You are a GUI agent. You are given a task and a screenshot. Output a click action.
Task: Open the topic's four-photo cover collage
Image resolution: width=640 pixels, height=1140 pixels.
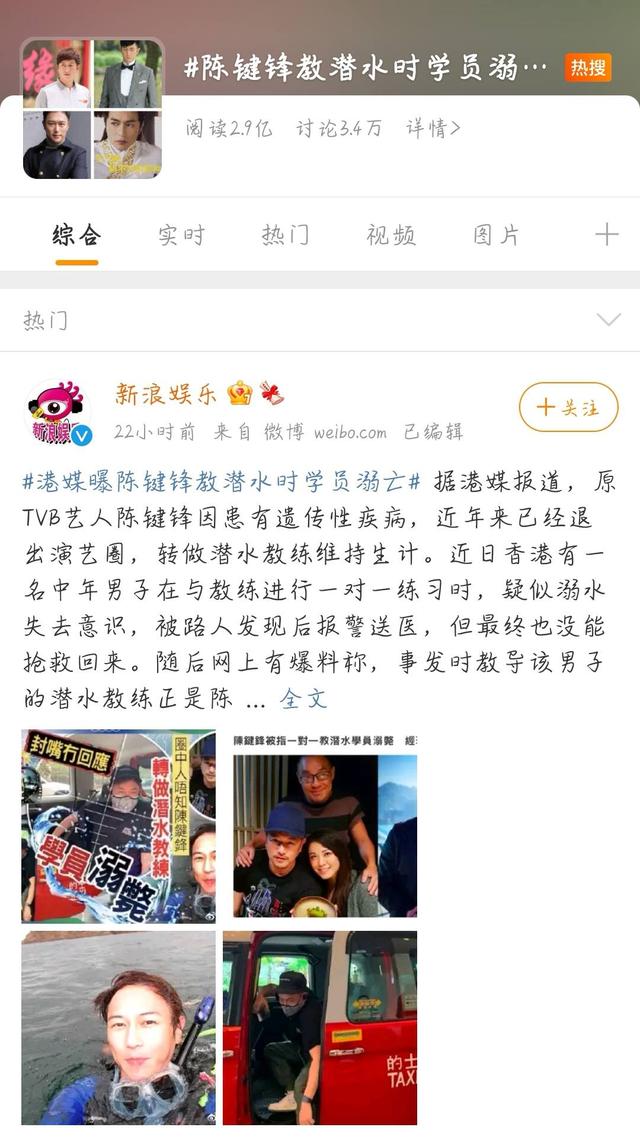click(x=92, y=109)
